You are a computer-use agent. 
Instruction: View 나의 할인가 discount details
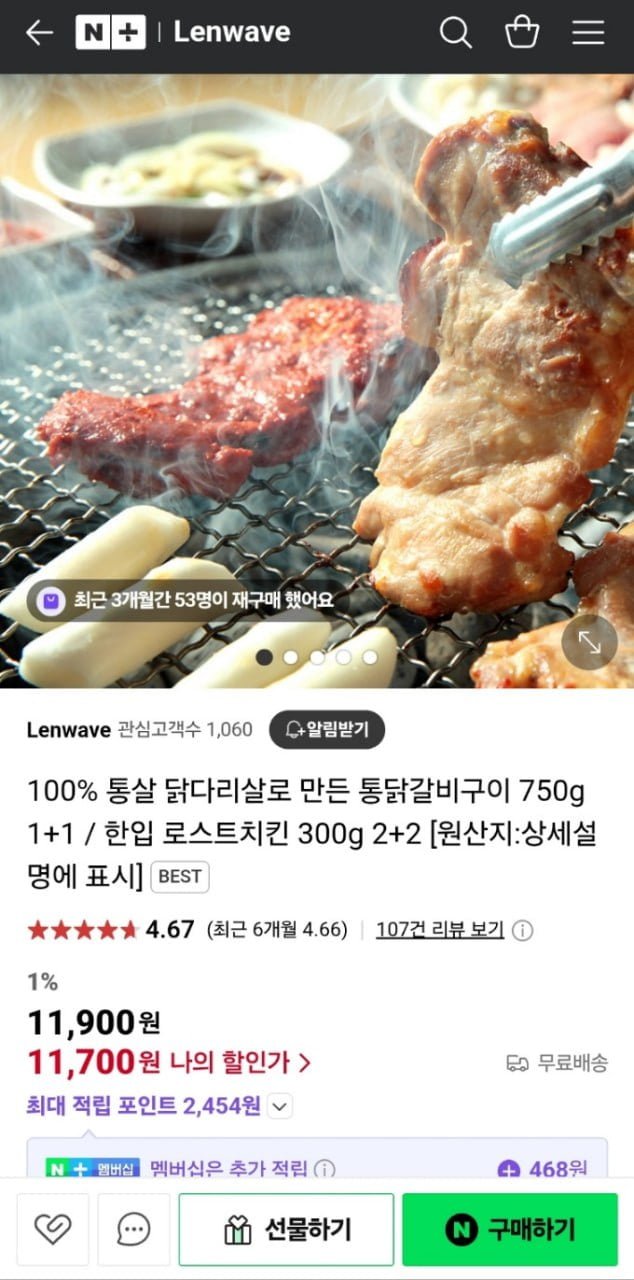point(240,1062)
